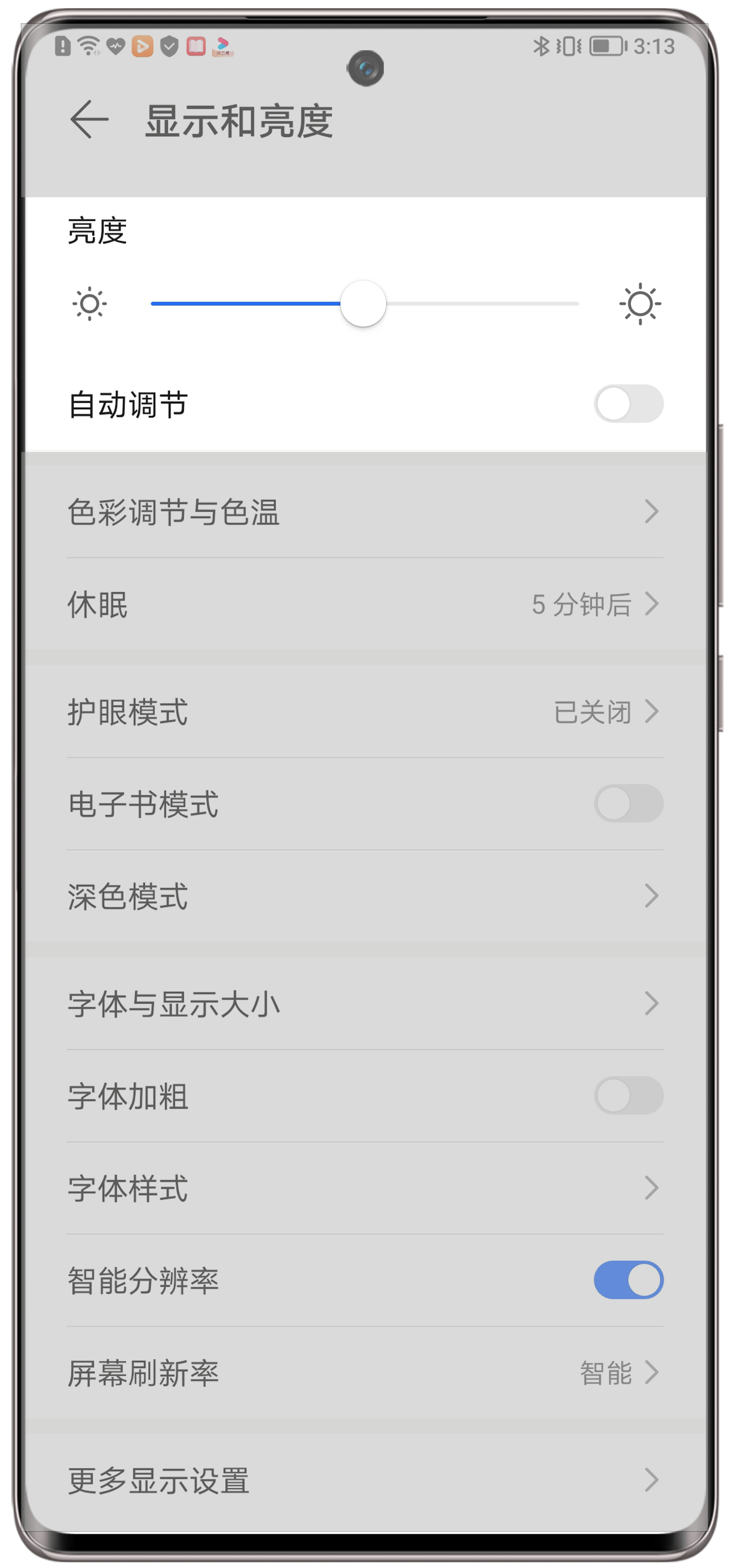Enable 自动调节 brightness switch
The image size is (735, 1568).
pyautogui.click(x=628, y=403)
